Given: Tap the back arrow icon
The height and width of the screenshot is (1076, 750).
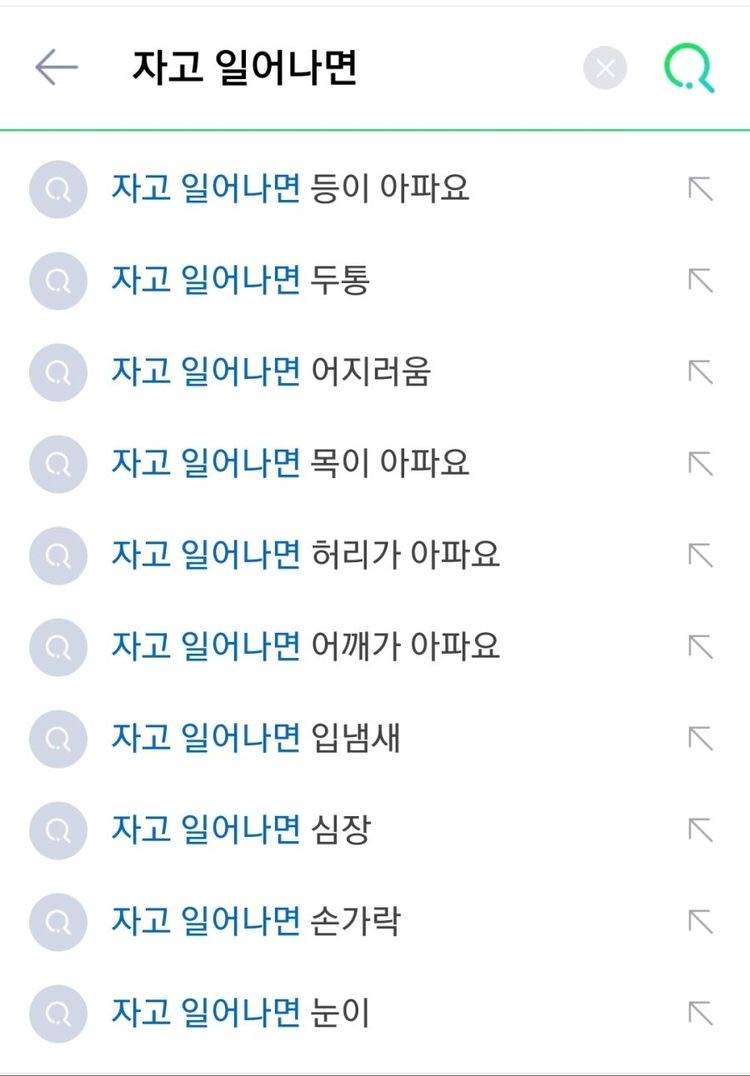Looking at the screenshot, I should [57, 66].
